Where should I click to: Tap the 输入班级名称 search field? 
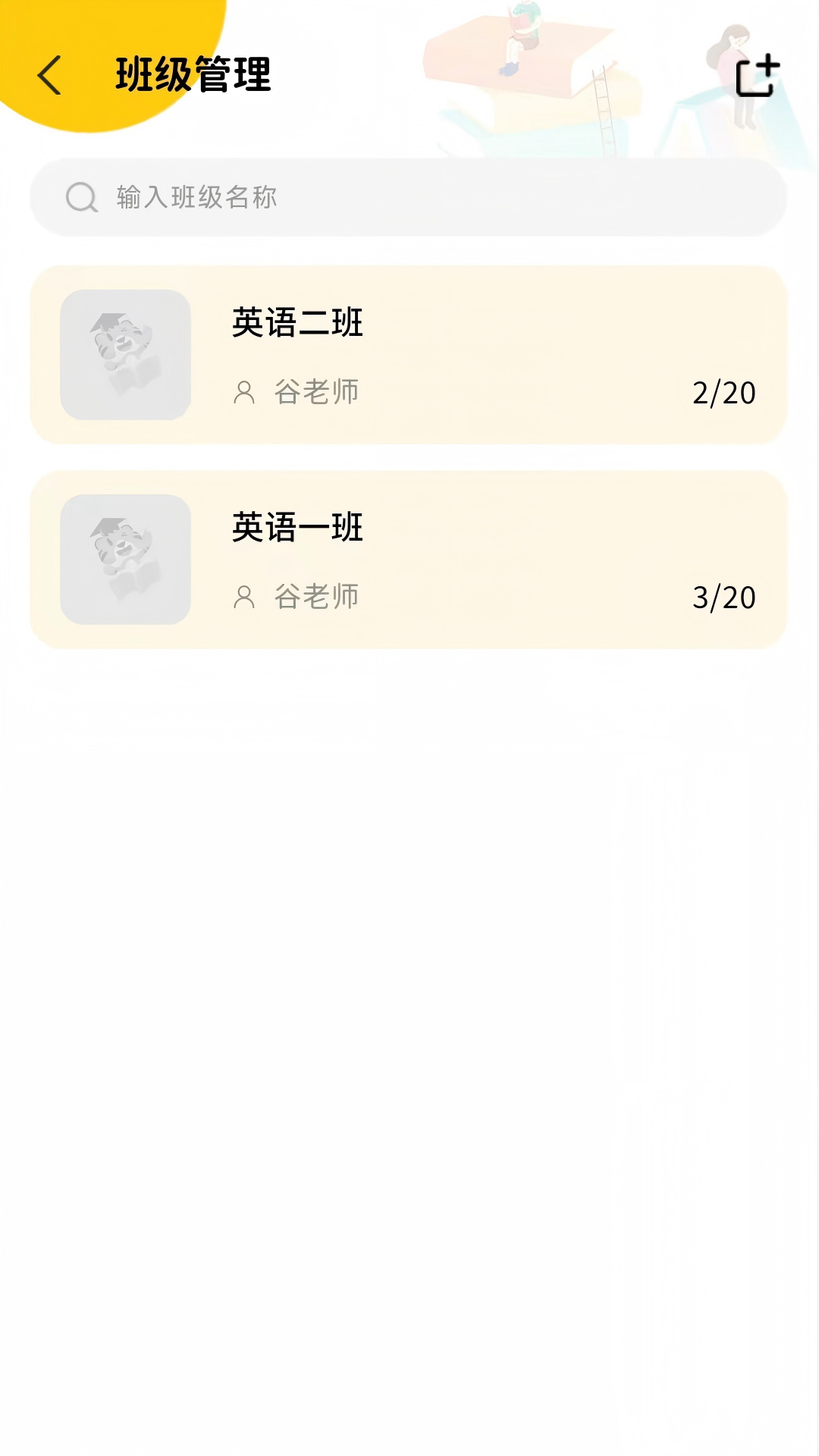(x=409, y=197)
